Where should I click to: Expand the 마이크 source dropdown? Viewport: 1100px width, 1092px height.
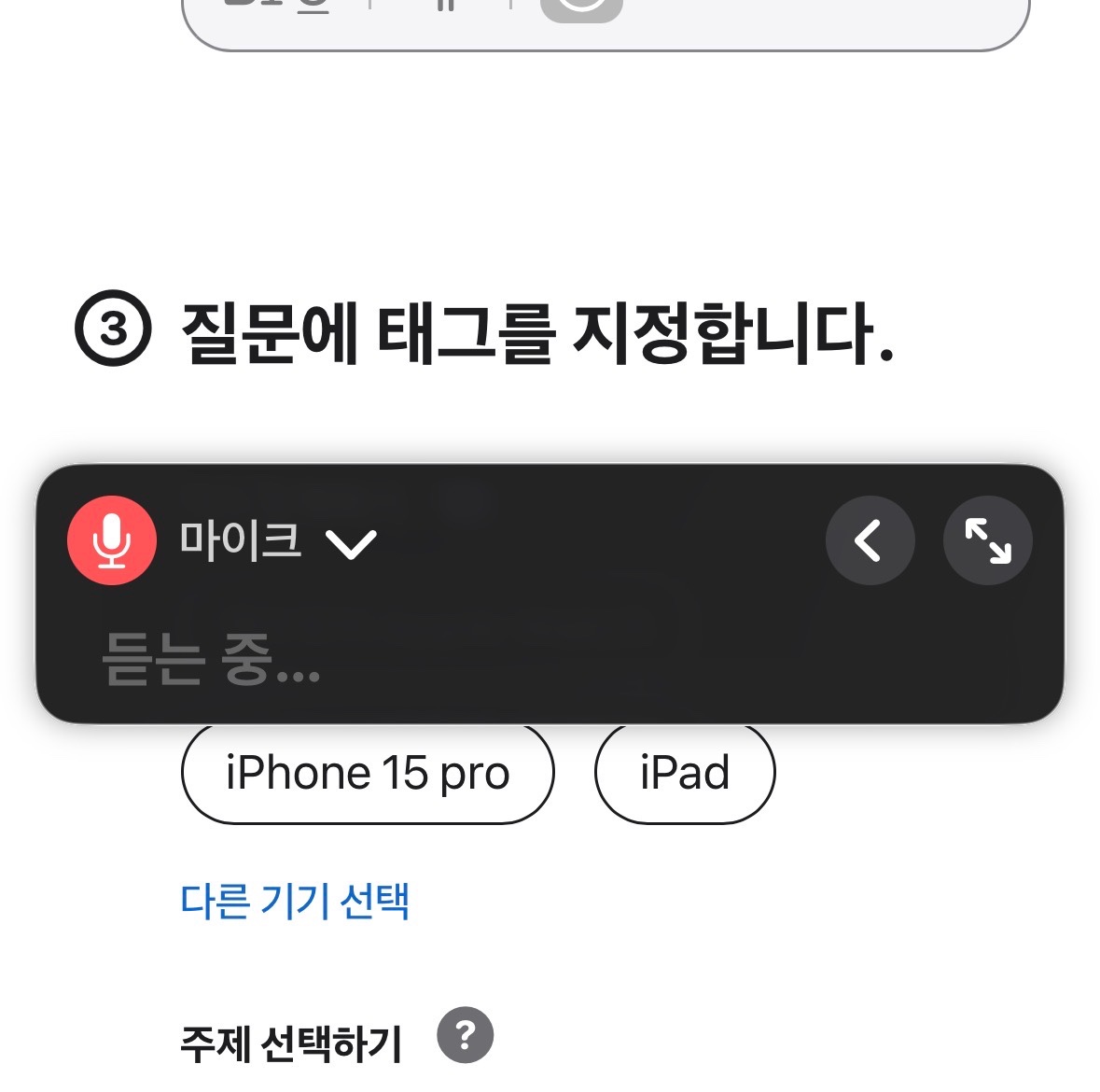click(x=350, y=542)
